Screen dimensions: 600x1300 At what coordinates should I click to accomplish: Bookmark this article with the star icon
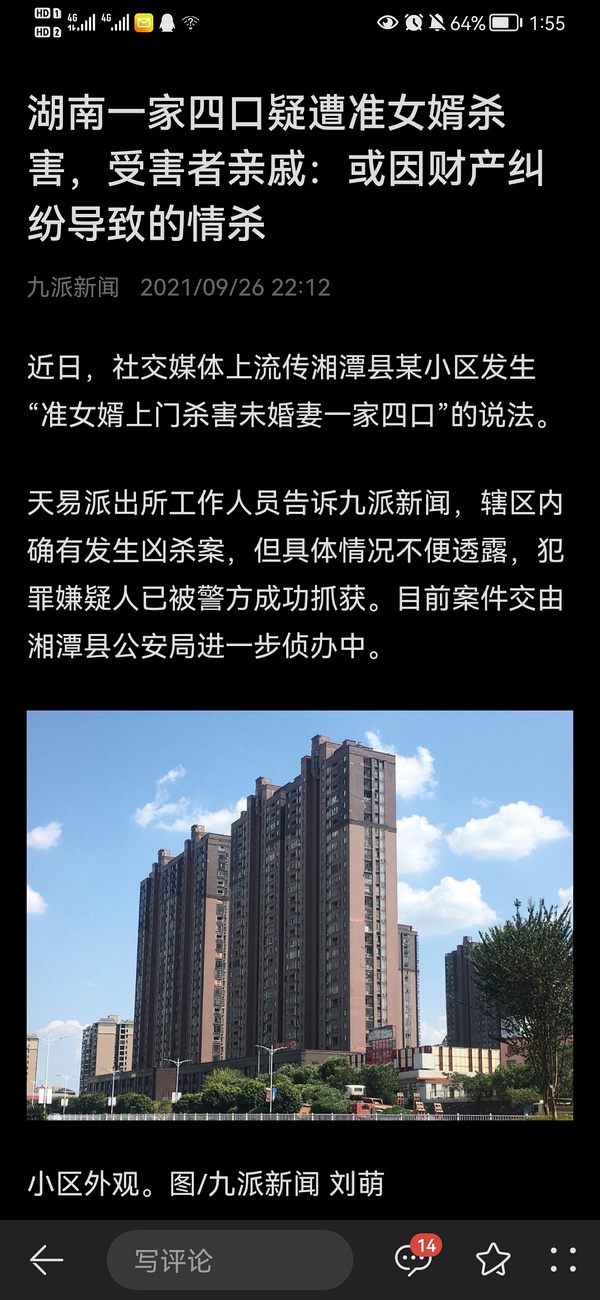[492, 1260]
